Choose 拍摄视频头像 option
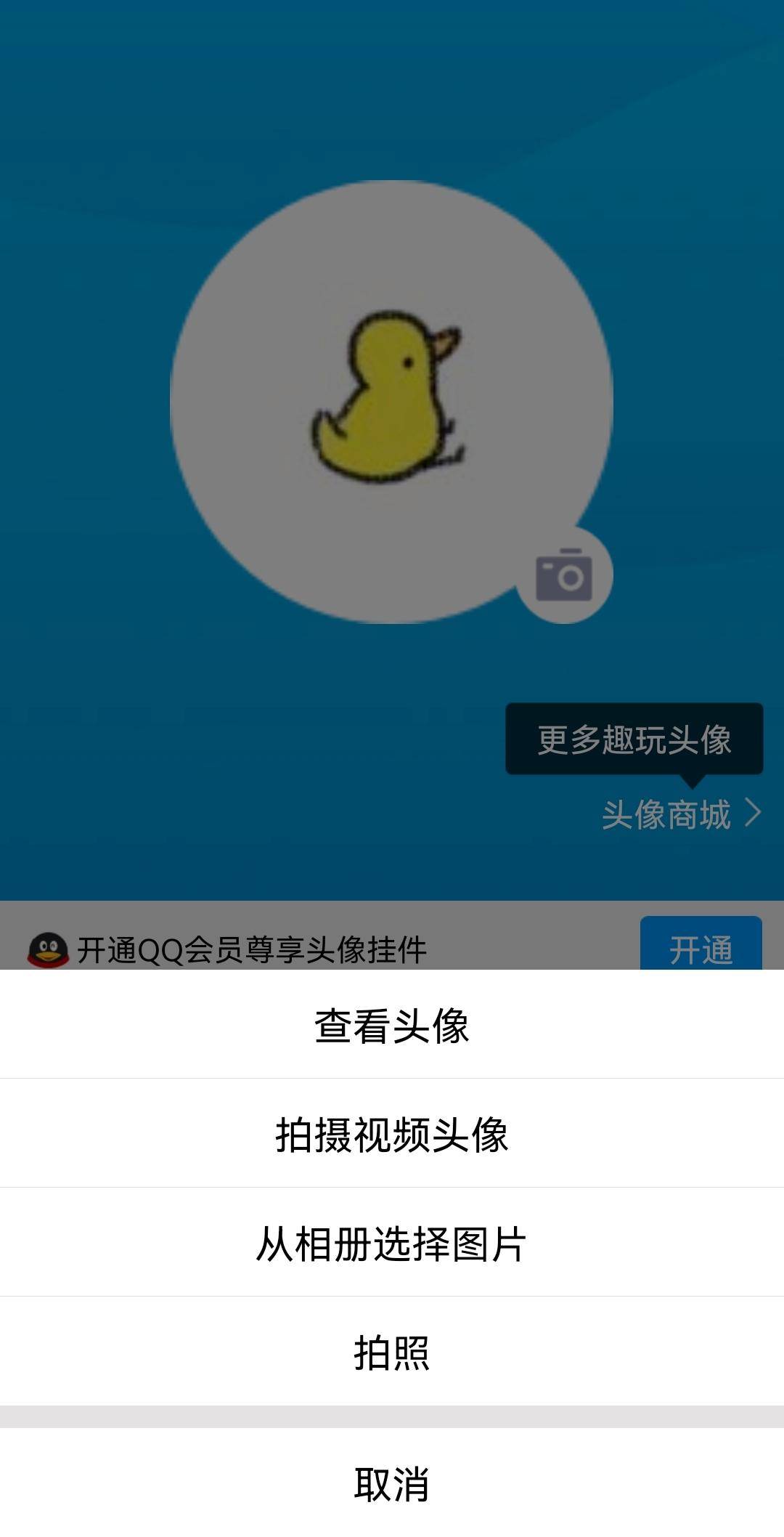 [392, 1134]
